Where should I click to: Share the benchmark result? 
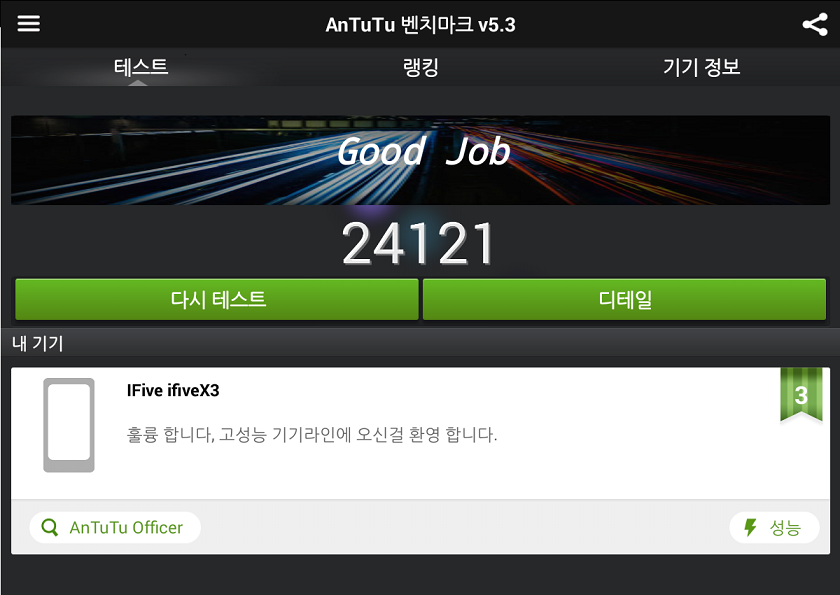tap(814, 25)
